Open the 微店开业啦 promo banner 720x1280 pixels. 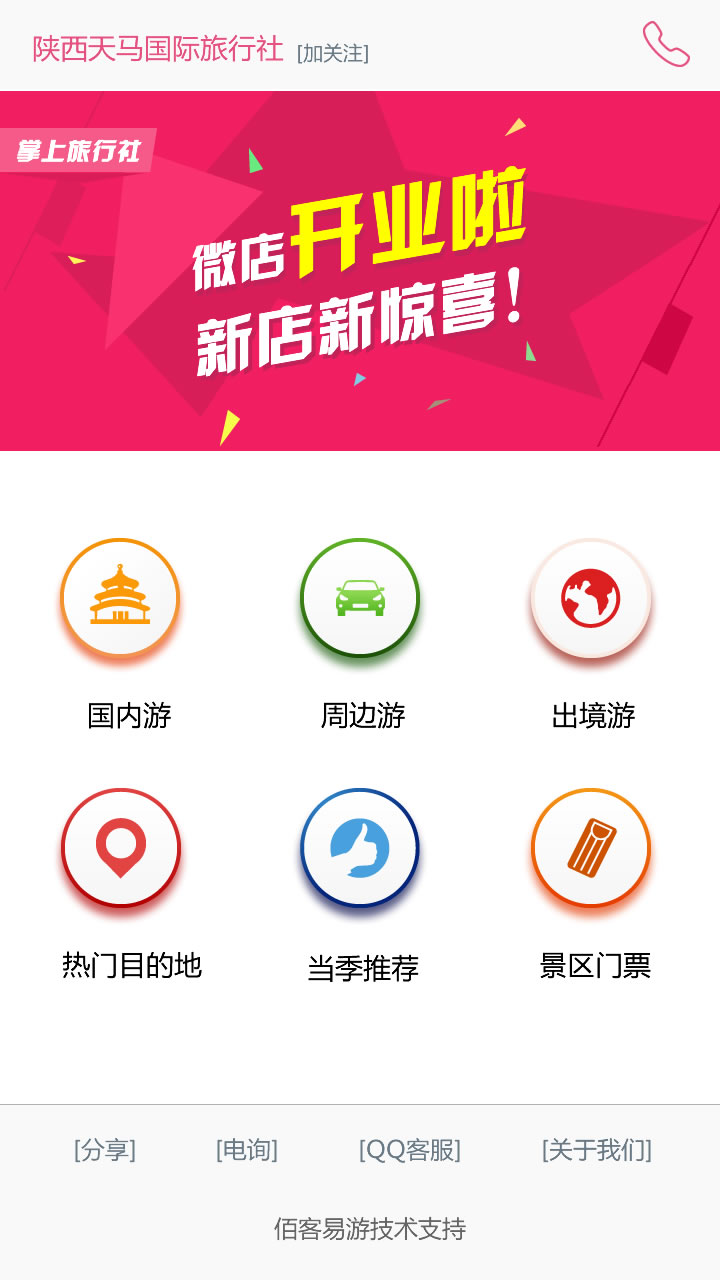coord(360,270)
